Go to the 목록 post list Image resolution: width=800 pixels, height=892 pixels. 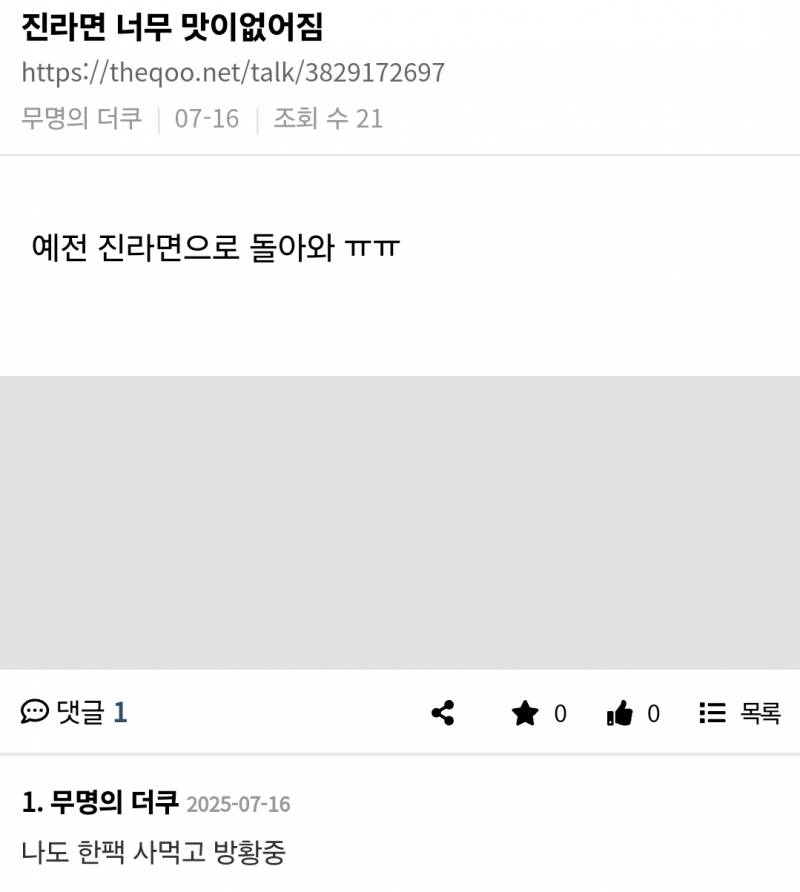click(x=741, y=713)
